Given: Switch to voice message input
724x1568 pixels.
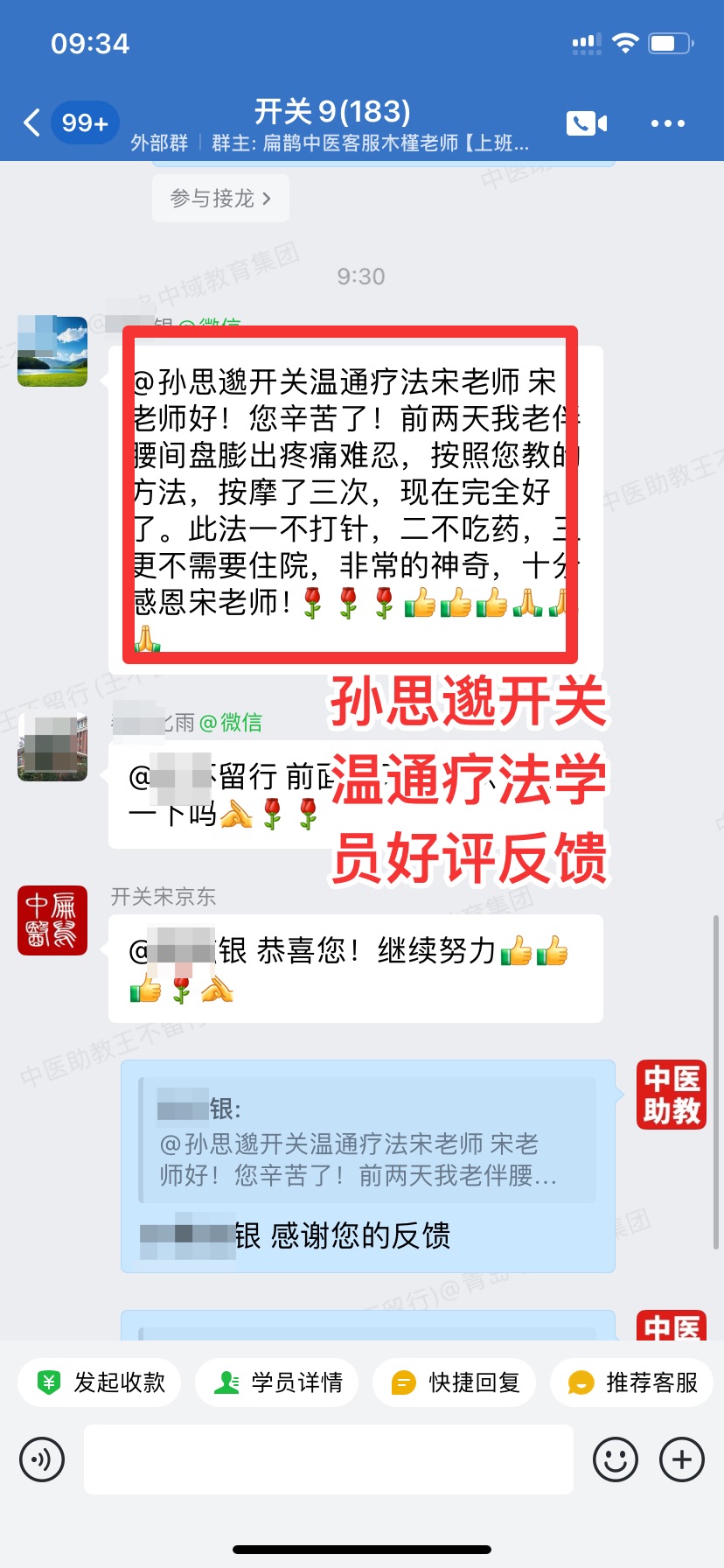Looking at the screenshot, I should point(42,1459).
